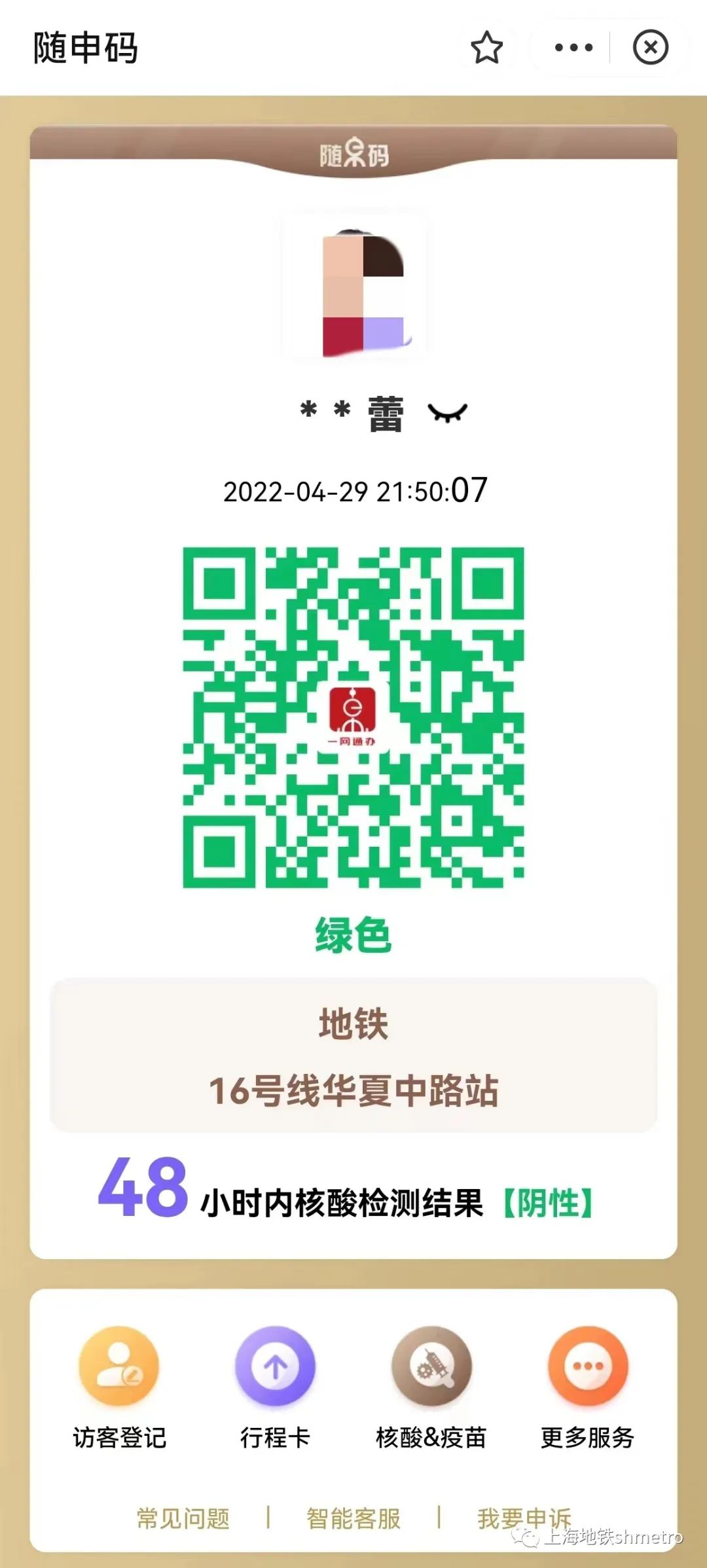Select the 绿色 green status label

352,935
